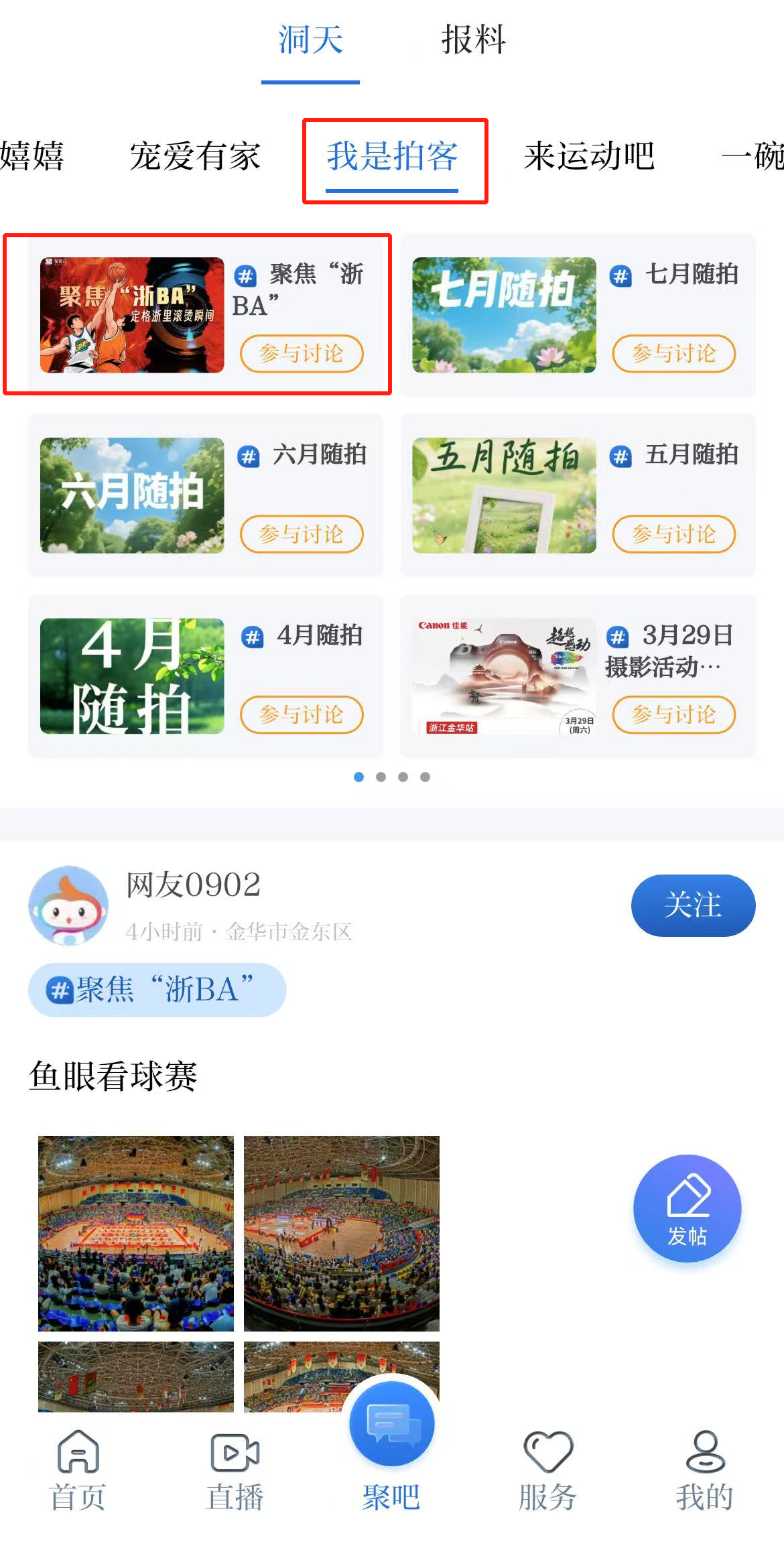The image size is (784, 1552).
Task: Open the 五月随拍 topic card
Action: 578,495
